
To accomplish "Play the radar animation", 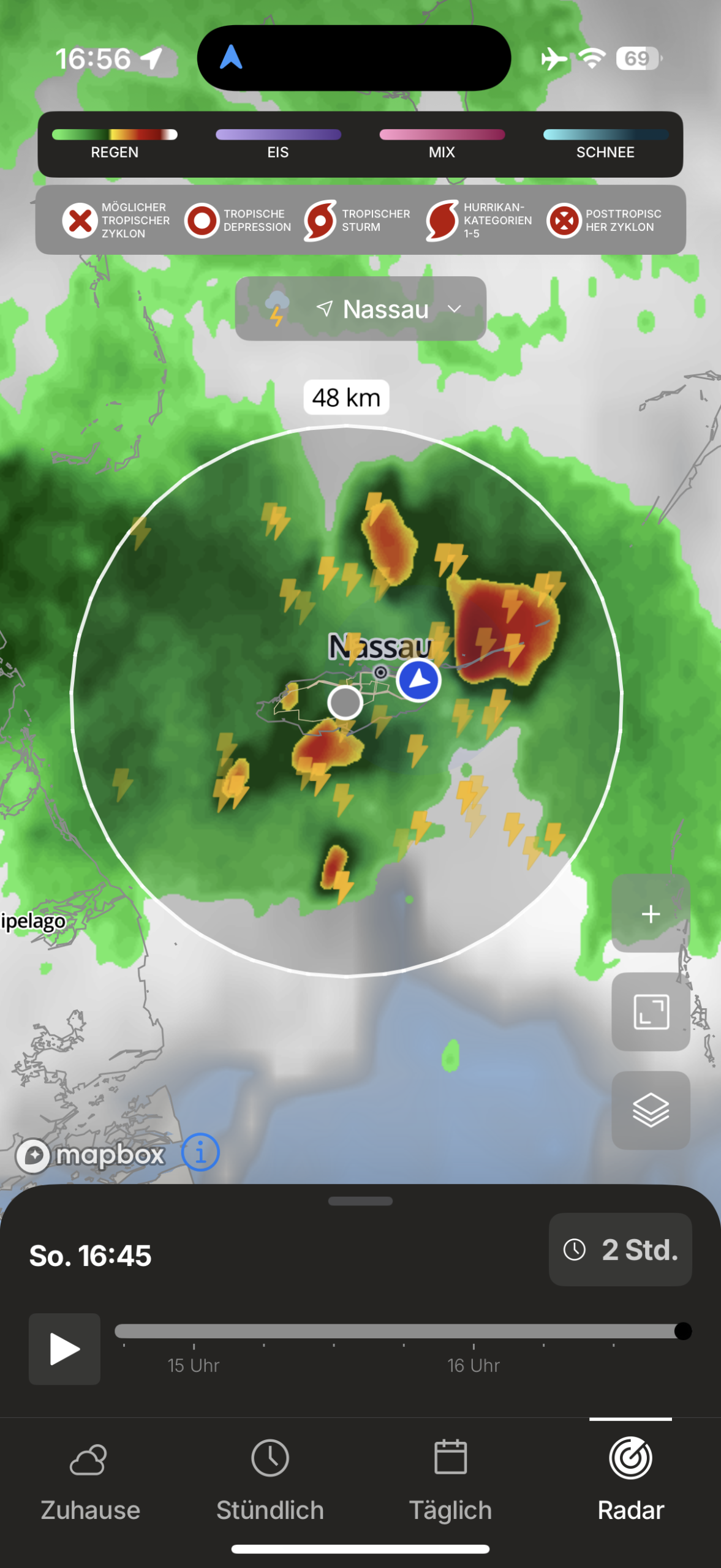I will (x=64, y=1349).
